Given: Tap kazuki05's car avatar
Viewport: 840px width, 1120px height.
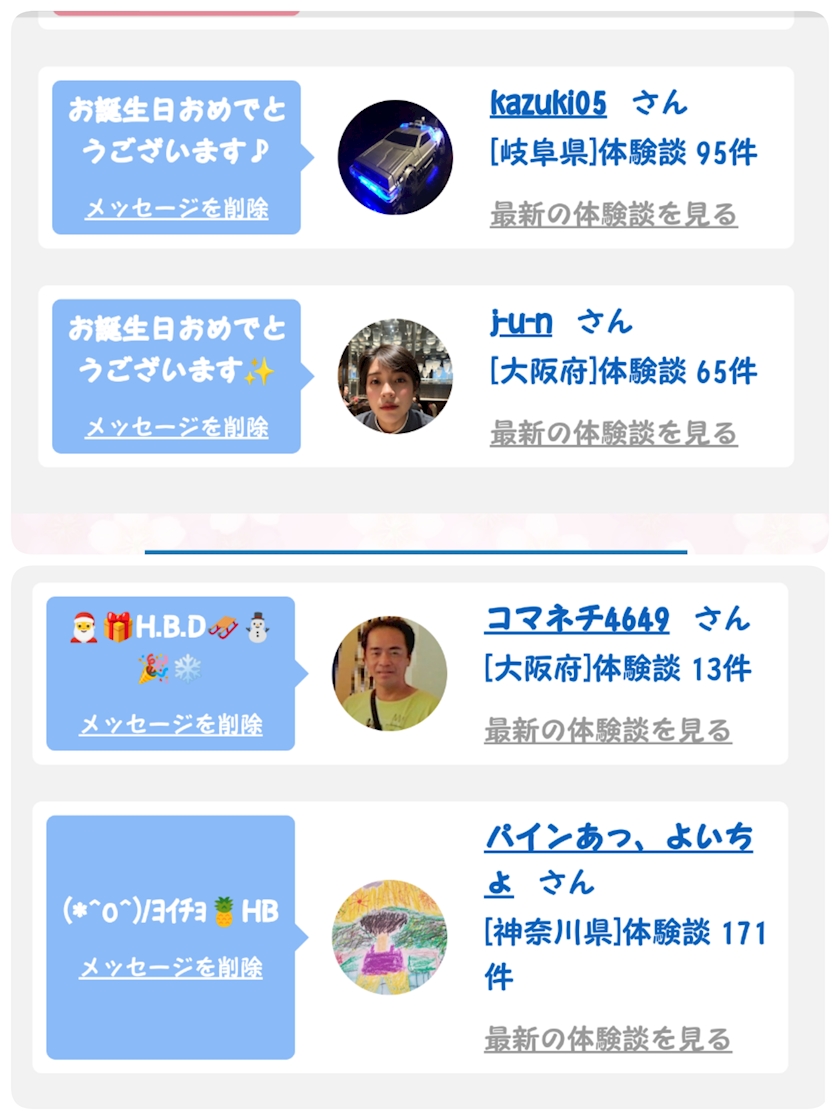Looking at the screenshot, I should pyautogui.click(x=395, y=157).
